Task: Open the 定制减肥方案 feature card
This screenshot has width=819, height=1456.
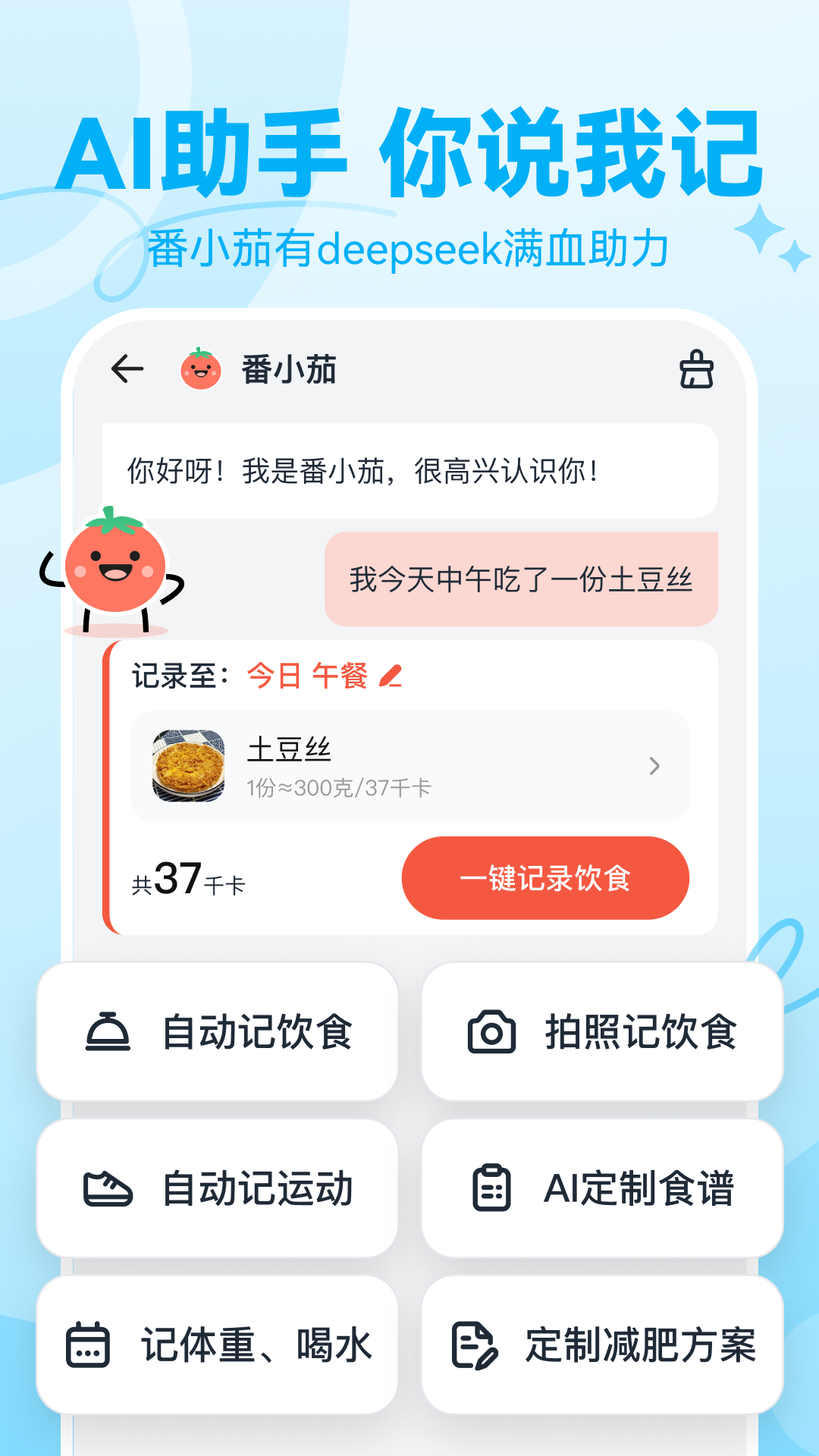Action: coord(603,1345)
